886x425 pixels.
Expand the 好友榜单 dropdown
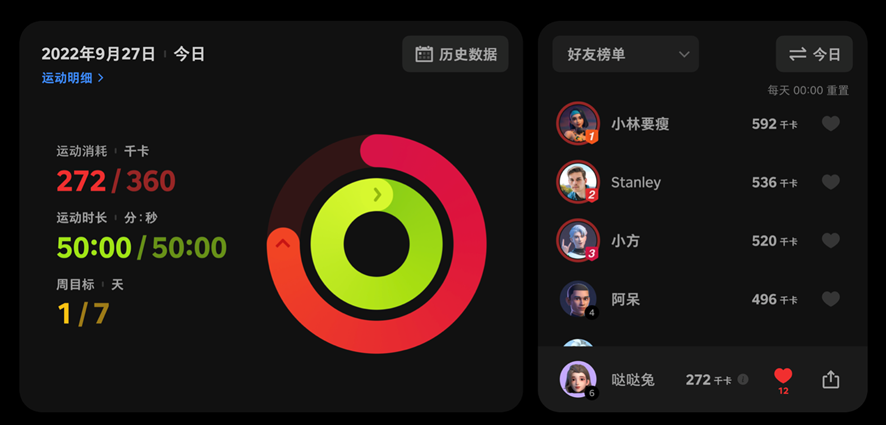(x=625, y=54)
